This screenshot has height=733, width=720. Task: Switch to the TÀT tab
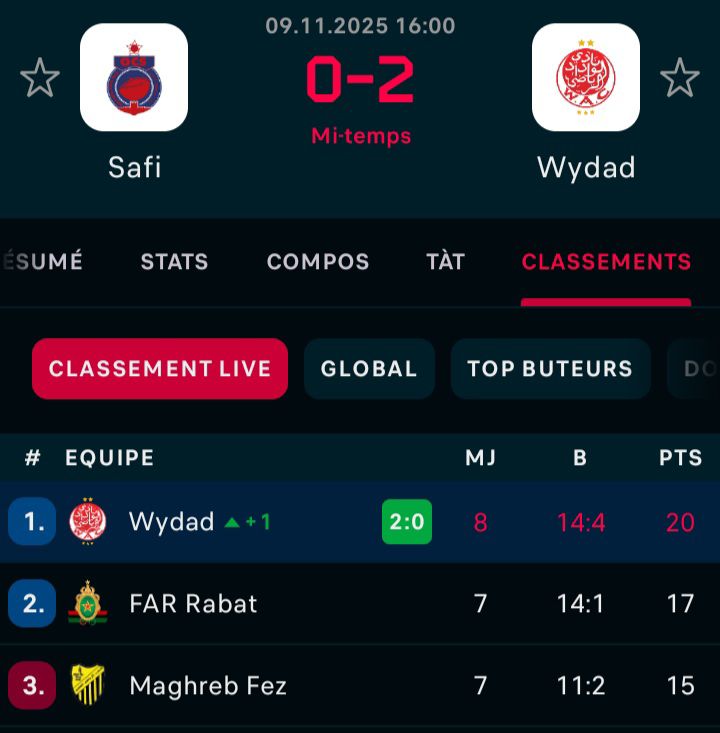[445, 262]
